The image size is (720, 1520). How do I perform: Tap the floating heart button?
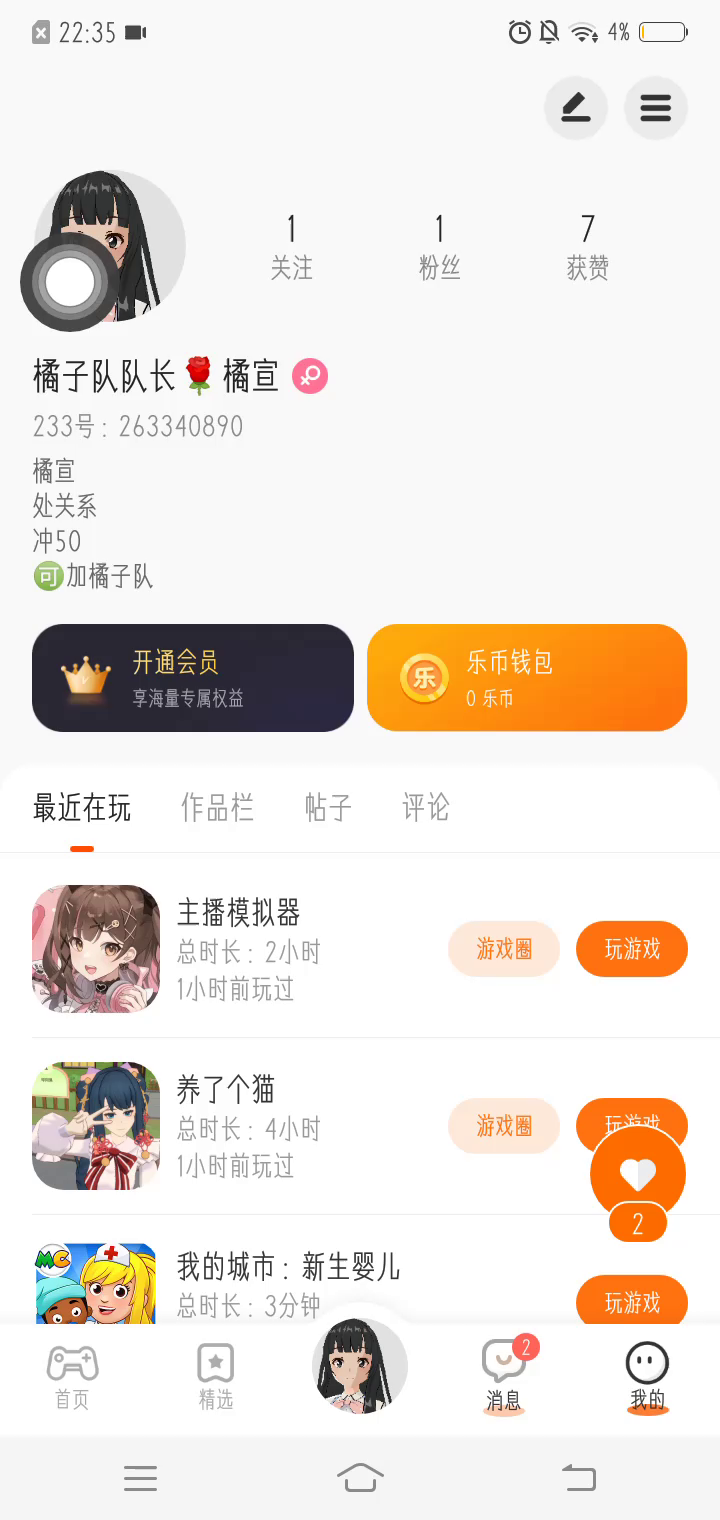click(638, 1174)
